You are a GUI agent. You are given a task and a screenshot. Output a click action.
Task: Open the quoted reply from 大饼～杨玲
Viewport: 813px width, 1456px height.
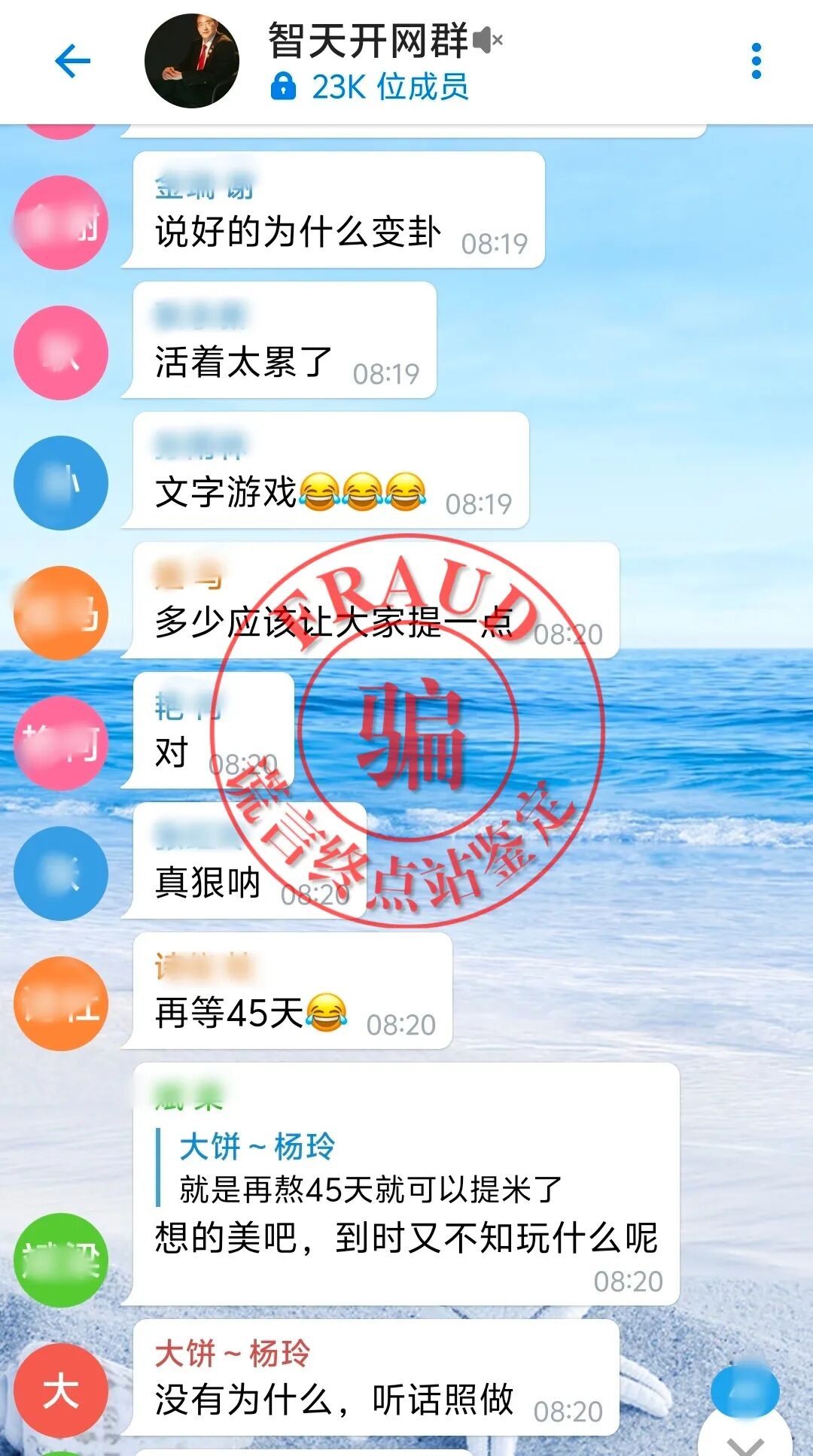369,1169
